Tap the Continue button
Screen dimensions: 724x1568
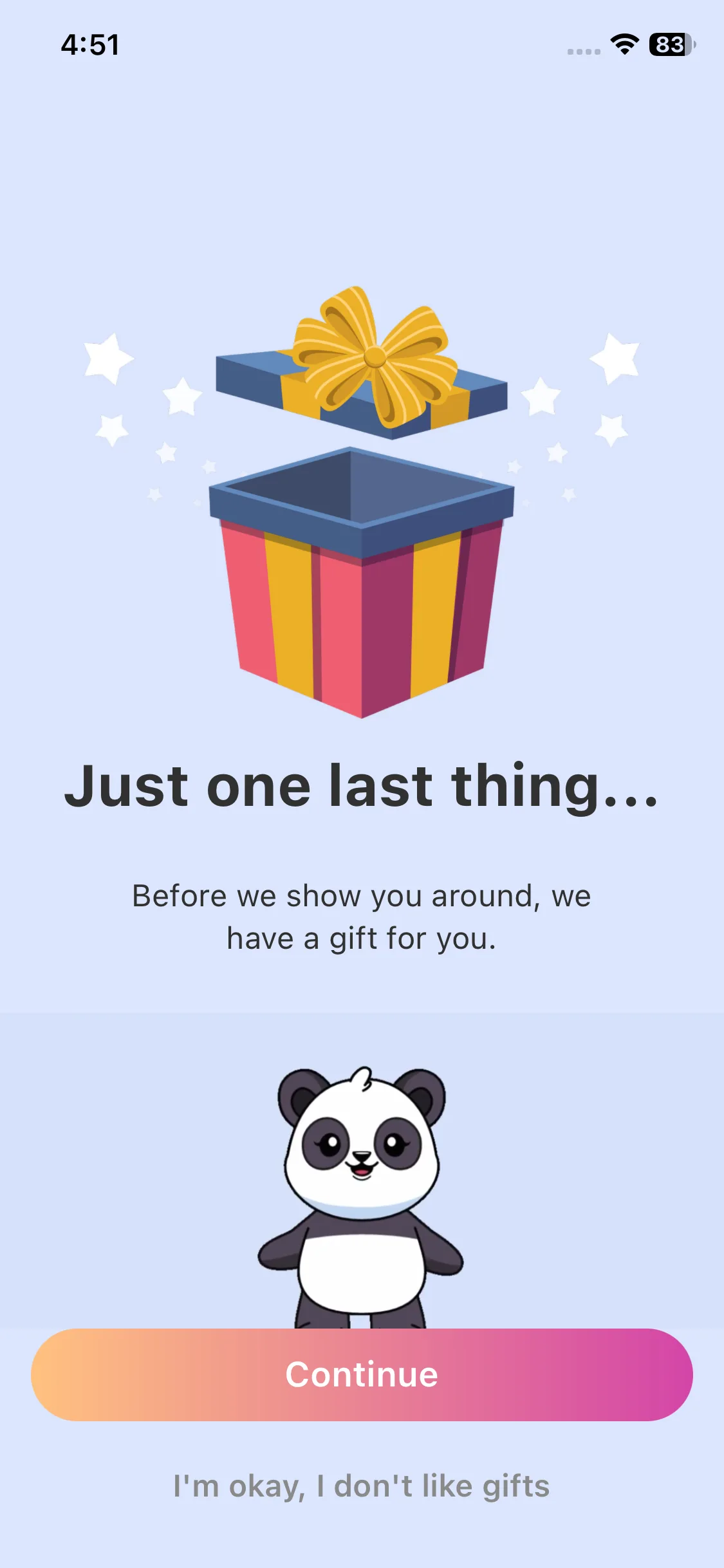pos(362,1374)
